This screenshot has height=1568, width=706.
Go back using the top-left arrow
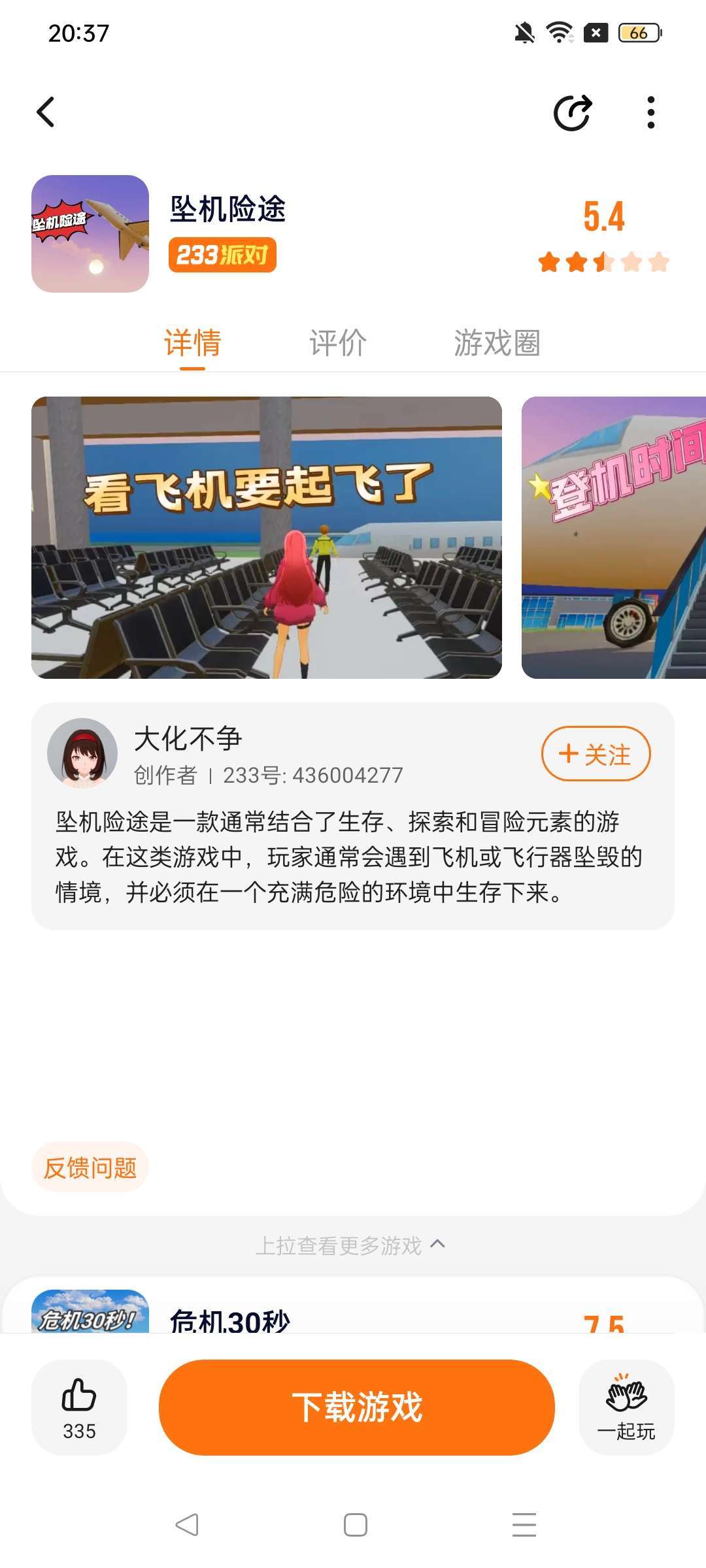click(x=46, y=112)
